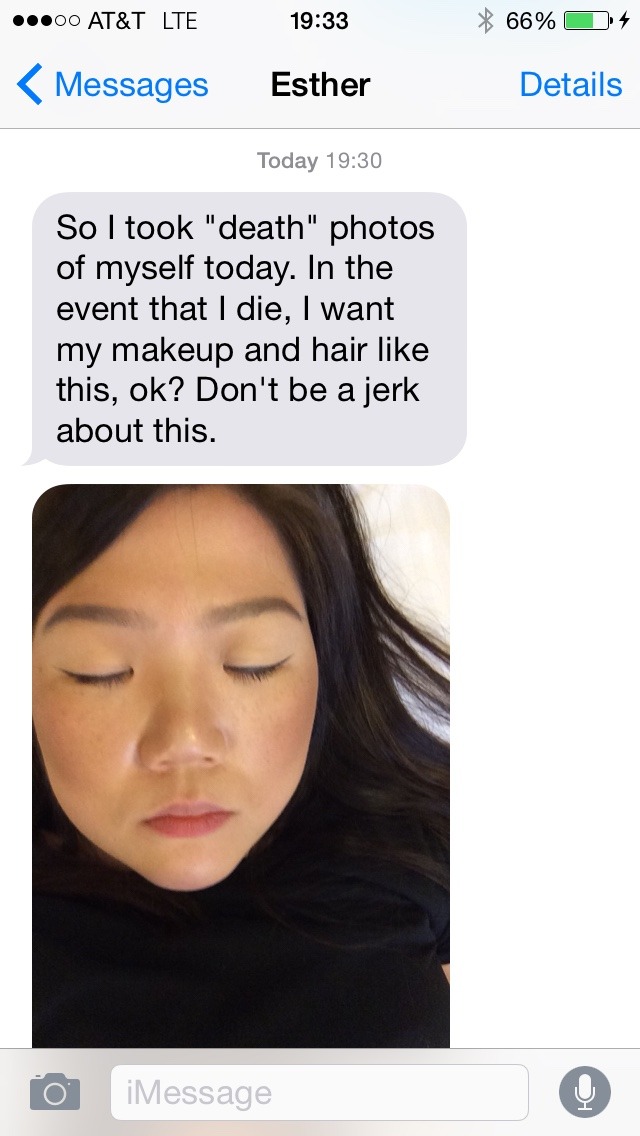Tap the camera icon to attach a photo
640x1136 pixels.
(x=55, y=1092)
